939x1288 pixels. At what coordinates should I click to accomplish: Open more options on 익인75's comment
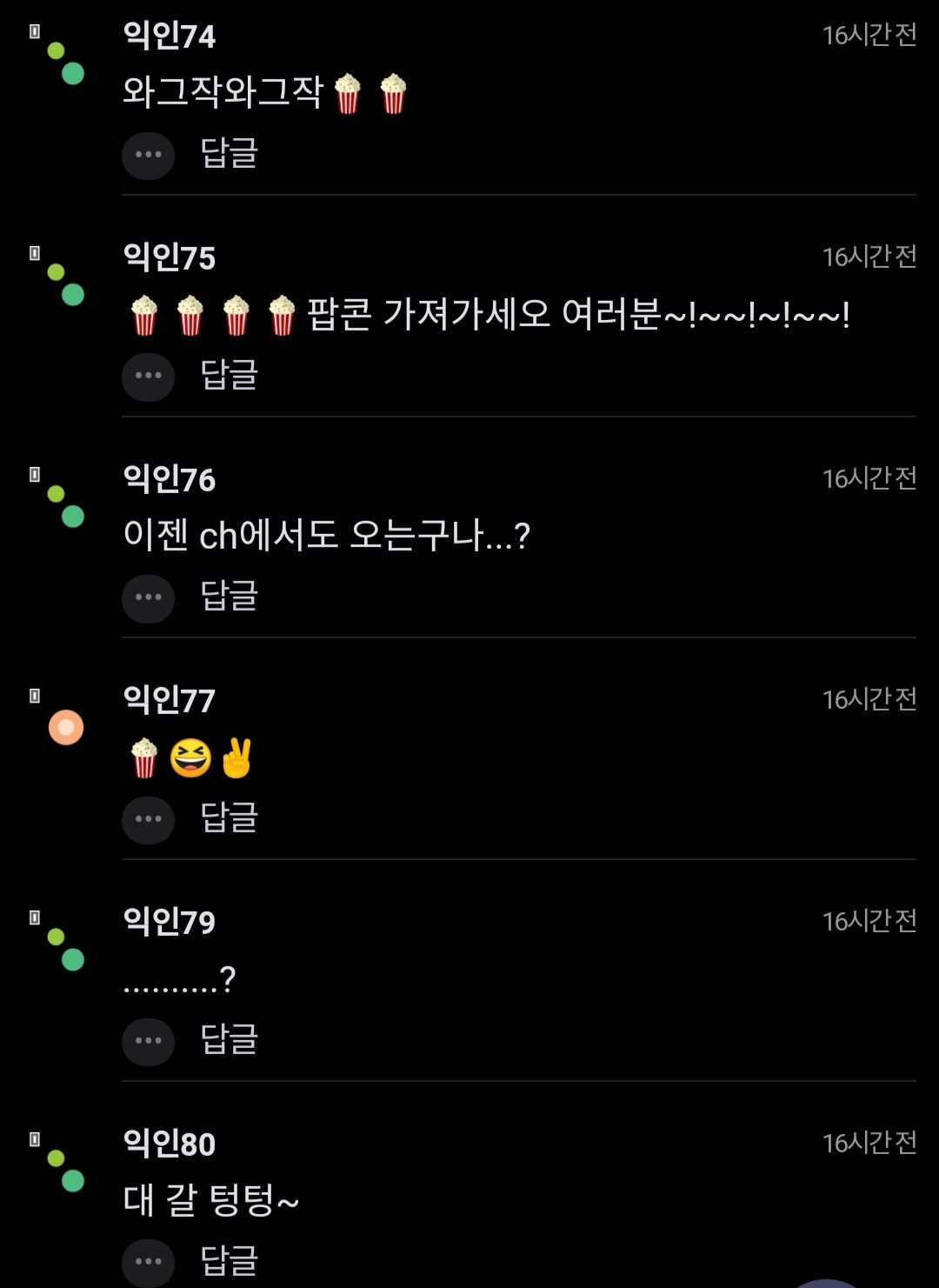coord(148,377)
